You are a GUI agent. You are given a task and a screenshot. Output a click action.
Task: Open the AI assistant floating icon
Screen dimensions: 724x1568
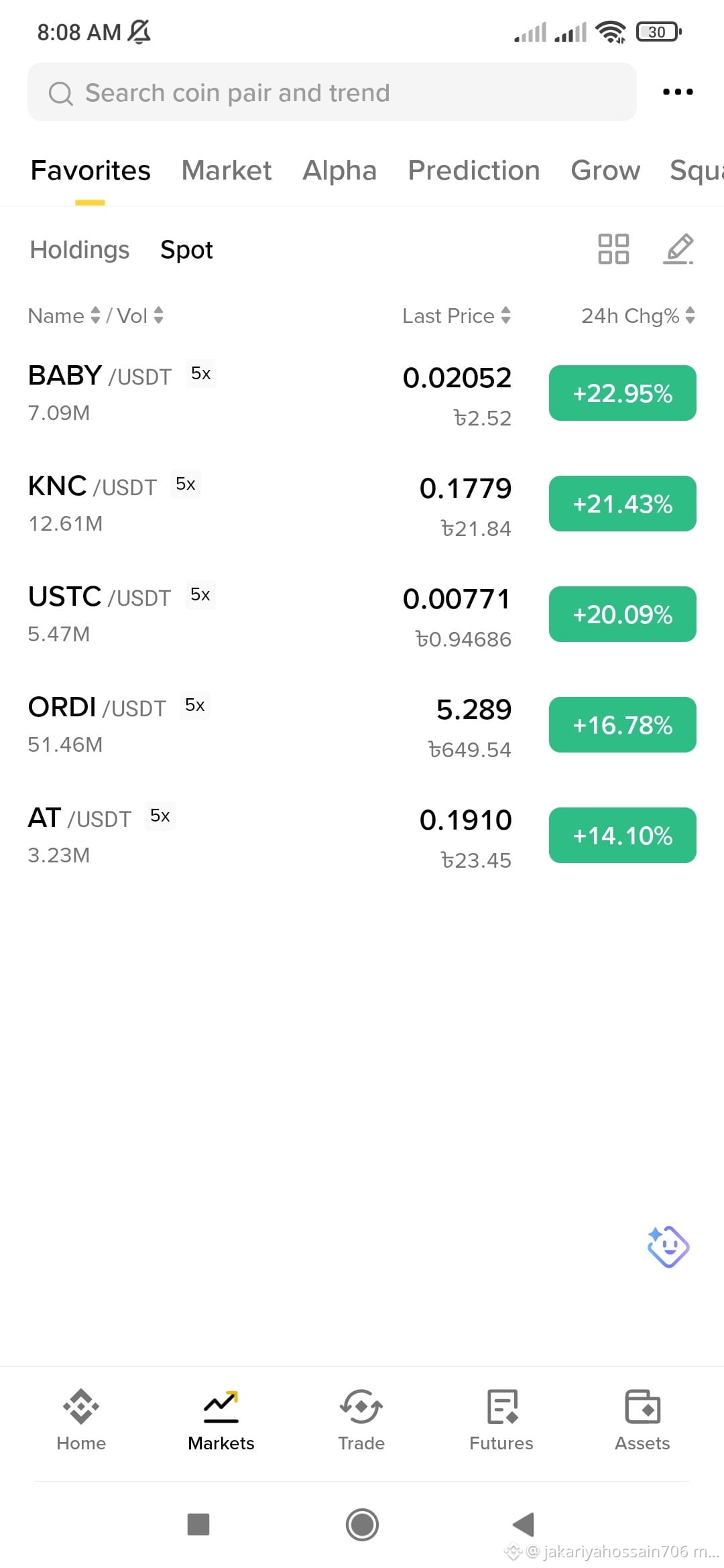668,1246
